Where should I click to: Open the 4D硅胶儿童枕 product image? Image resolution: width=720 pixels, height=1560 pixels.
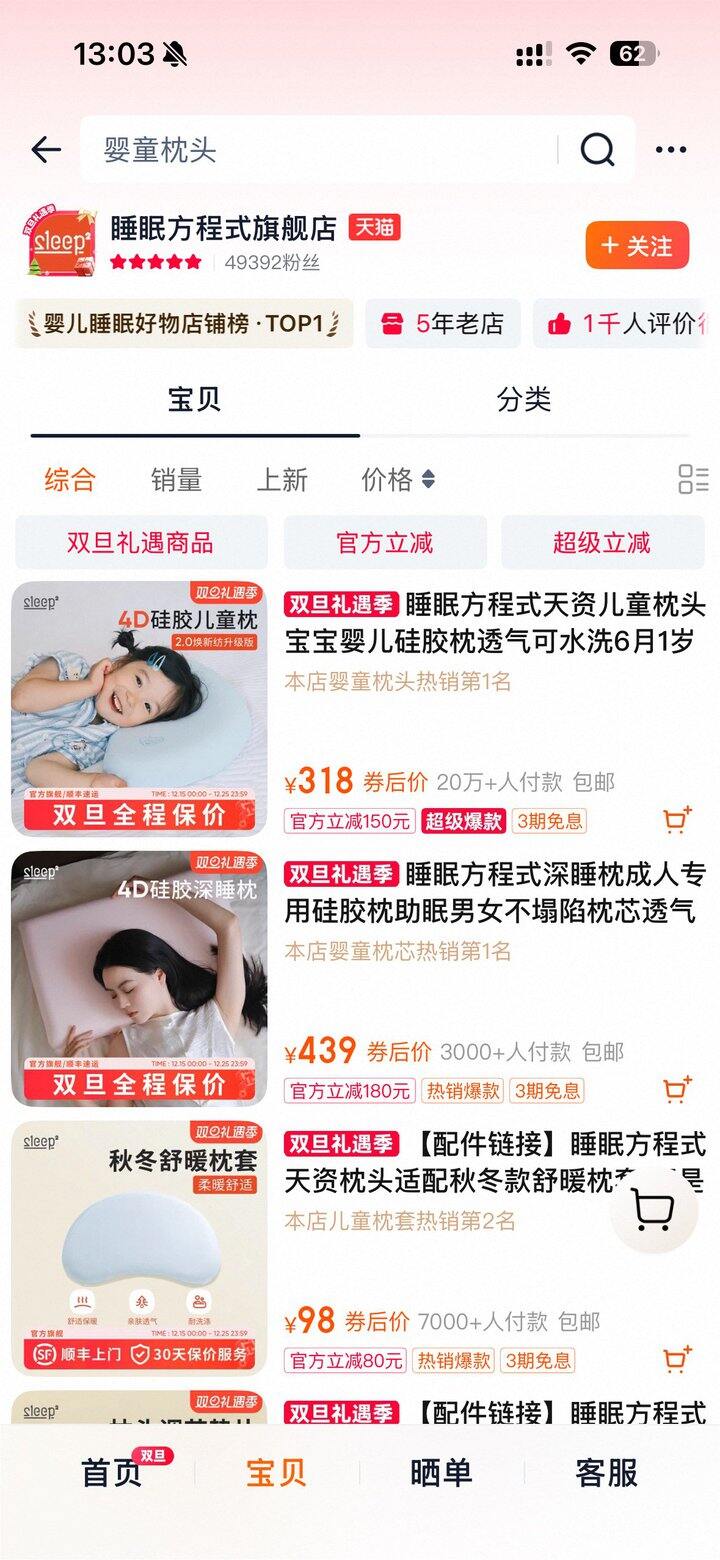tap(139, 708)
